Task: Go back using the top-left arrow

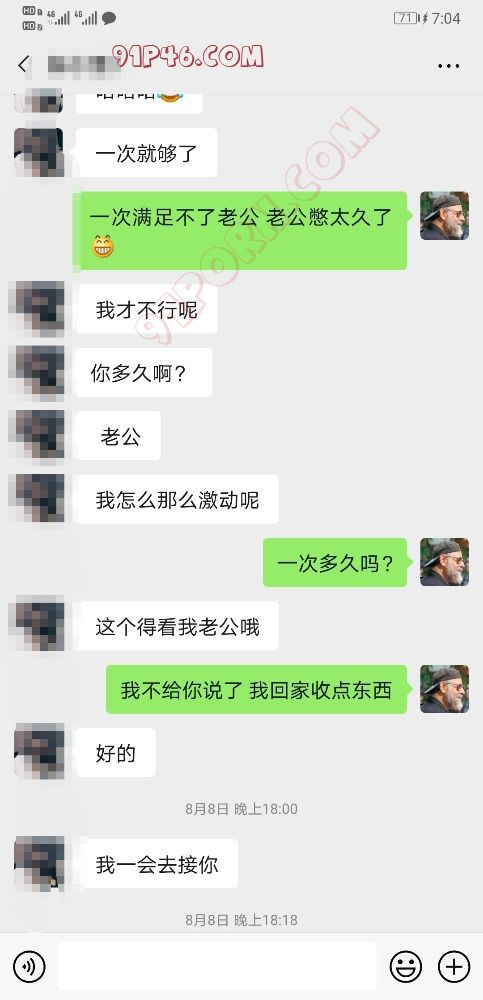Action: click(x=24, y=64)
